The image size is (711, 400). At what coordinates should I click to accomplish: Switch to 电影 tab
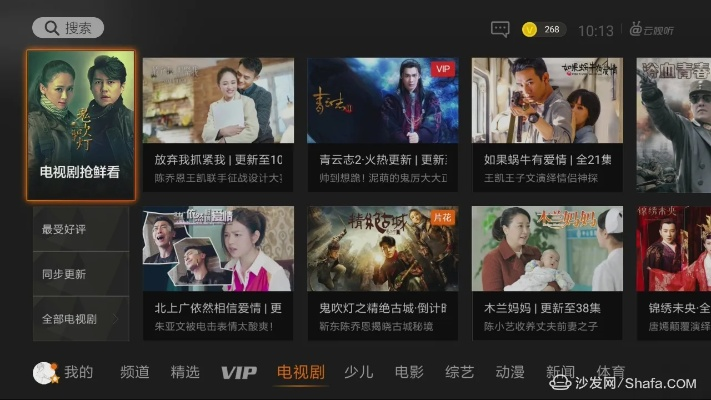(409, 372)
